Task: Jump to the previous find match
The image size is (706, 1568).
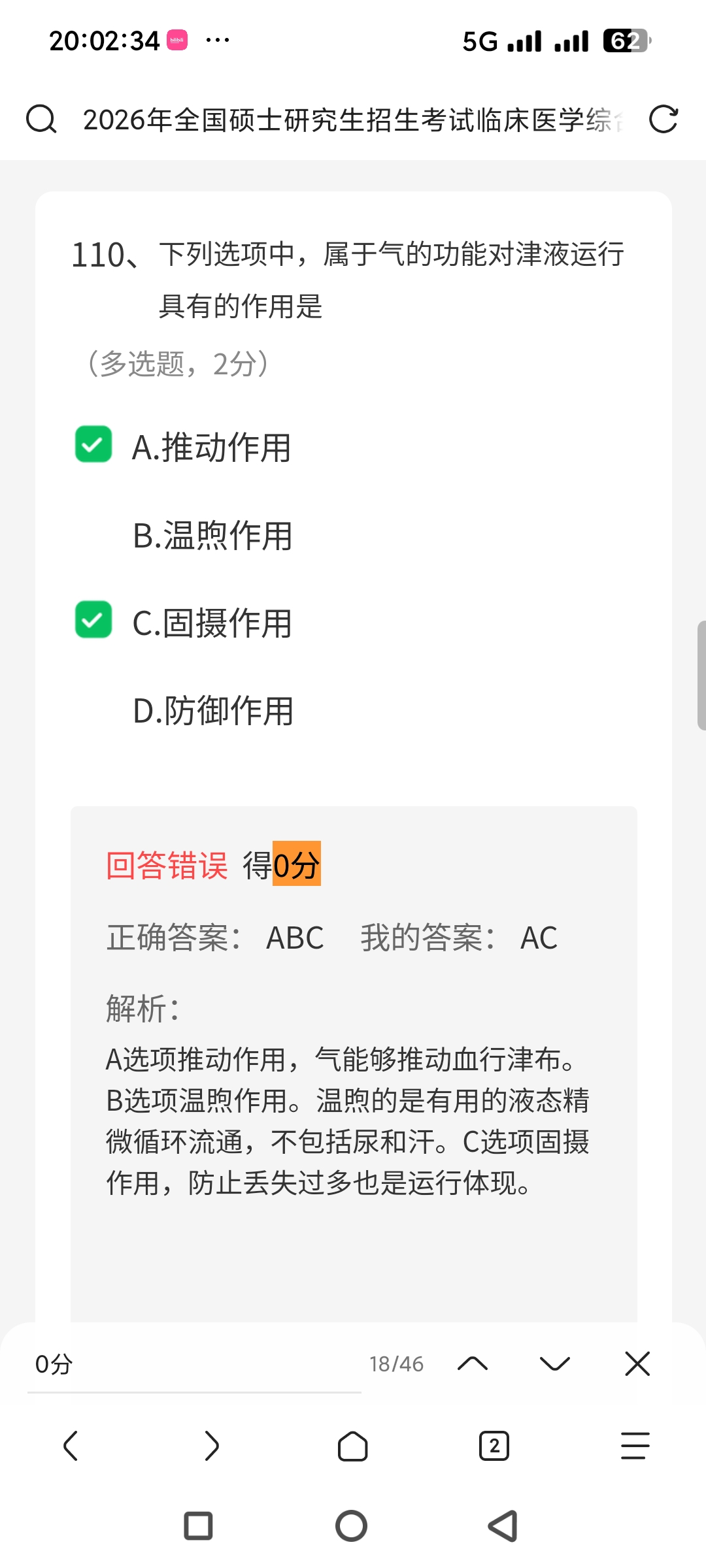Action: 473,1364
